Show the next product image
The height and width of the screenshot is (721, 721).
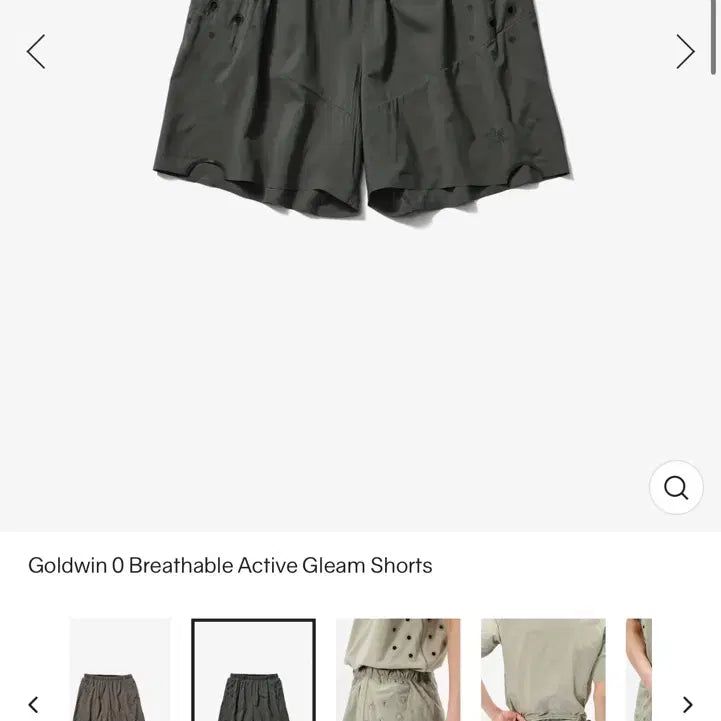[x=685, y=52]
